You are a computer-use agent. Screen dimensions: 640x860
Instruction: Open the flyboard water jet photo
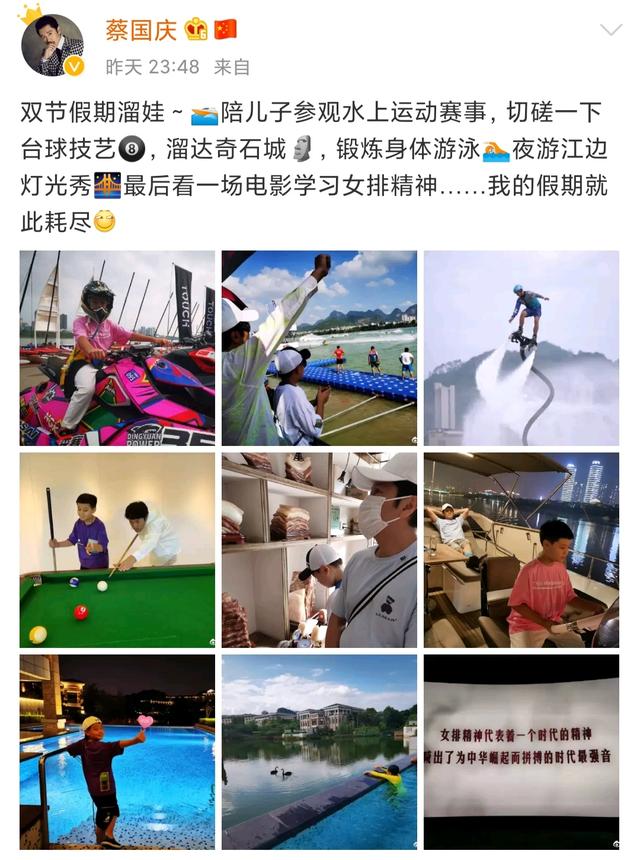[521, 347]
